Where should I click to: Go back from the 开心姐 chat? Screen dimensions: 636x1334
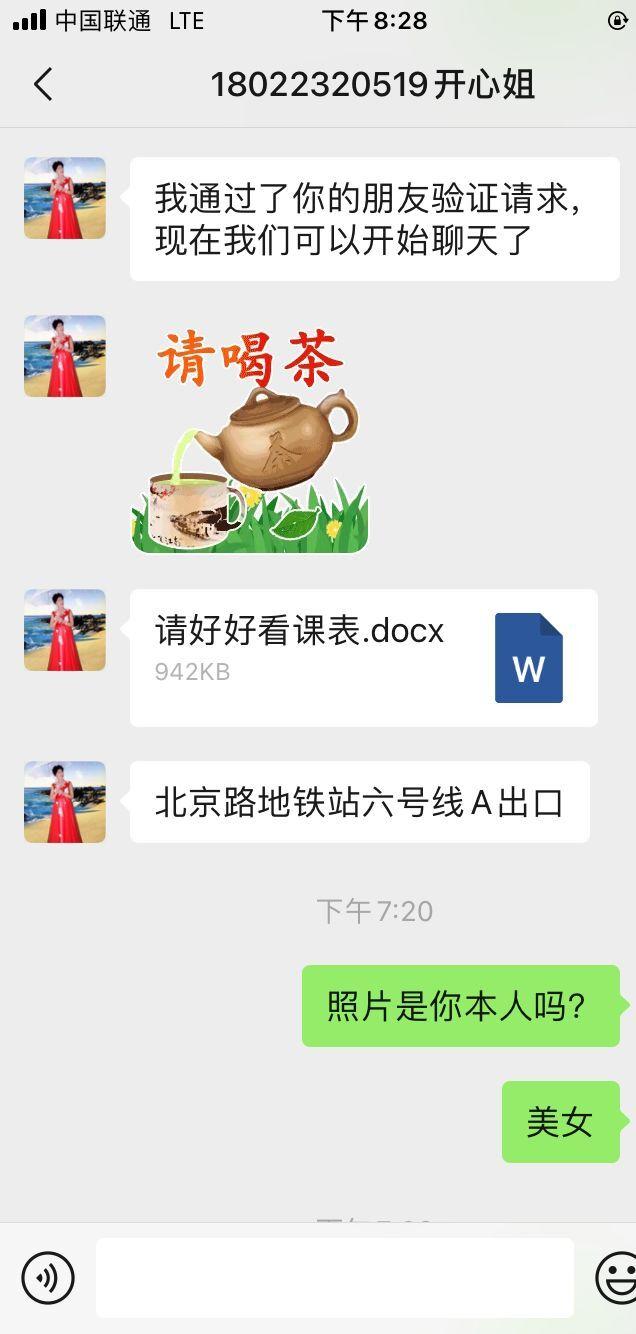point(43,85)
